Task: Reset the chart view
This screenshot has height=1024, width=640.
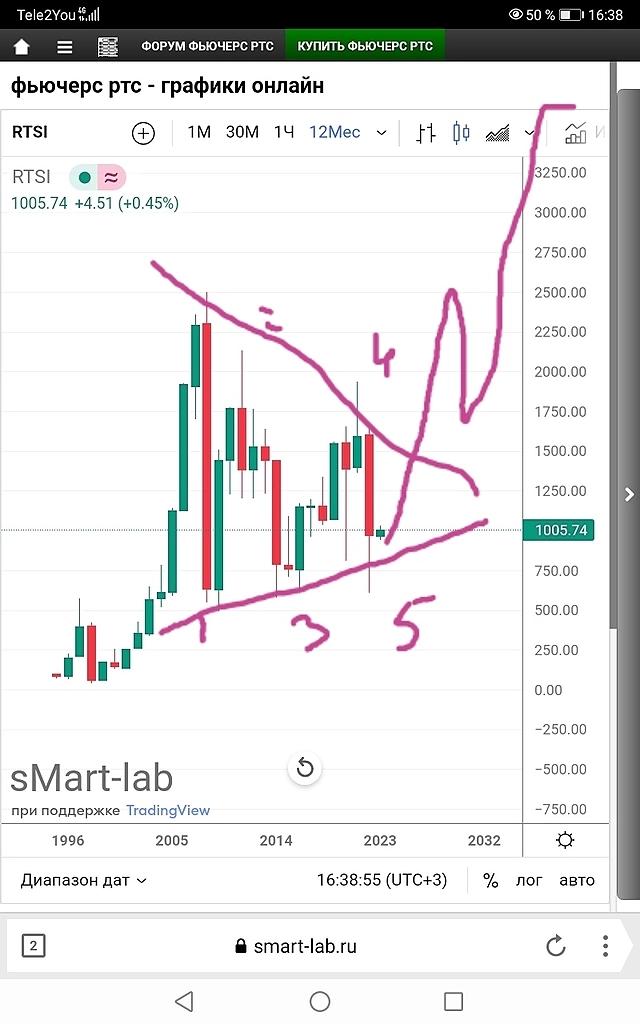Action: click(305, 768)
